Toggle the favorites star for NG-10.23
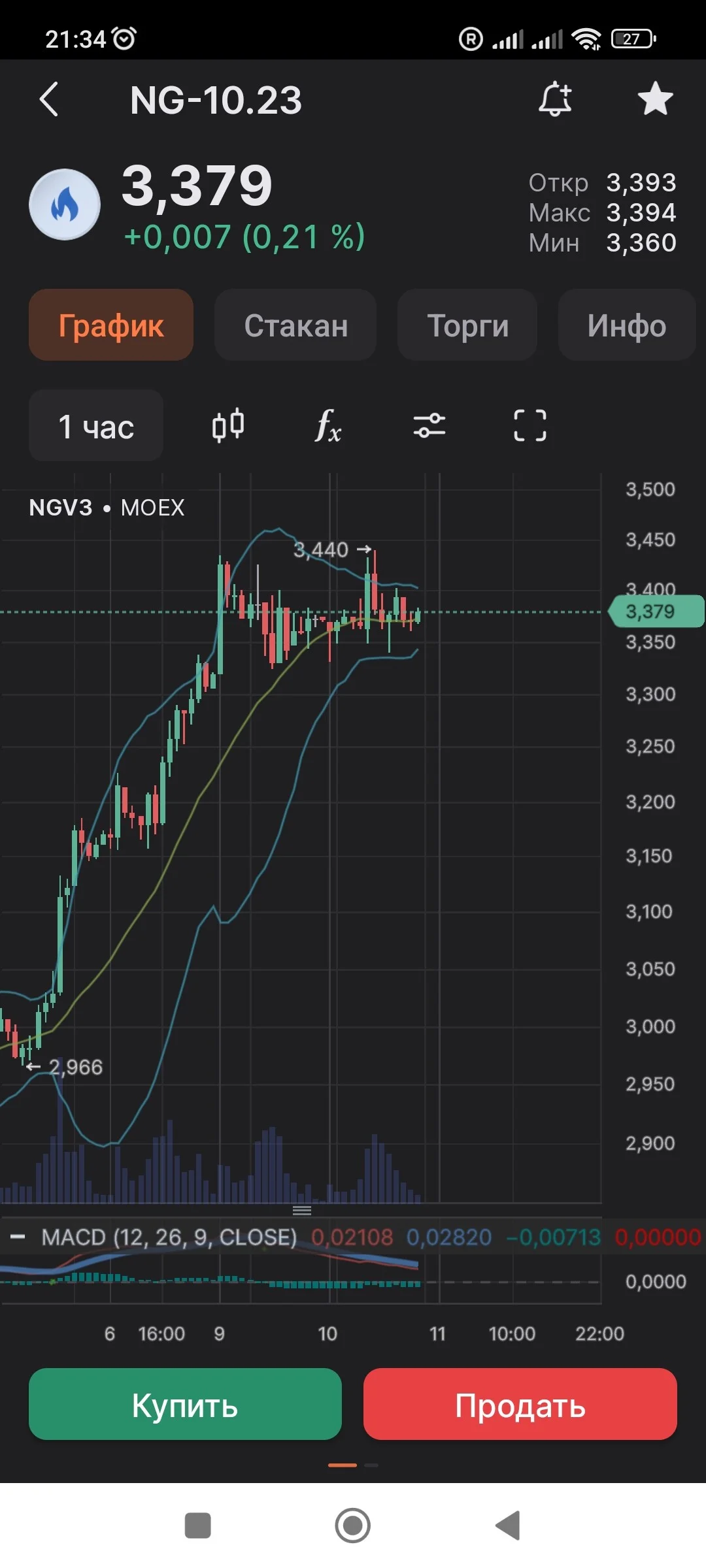 click(655, 99)
